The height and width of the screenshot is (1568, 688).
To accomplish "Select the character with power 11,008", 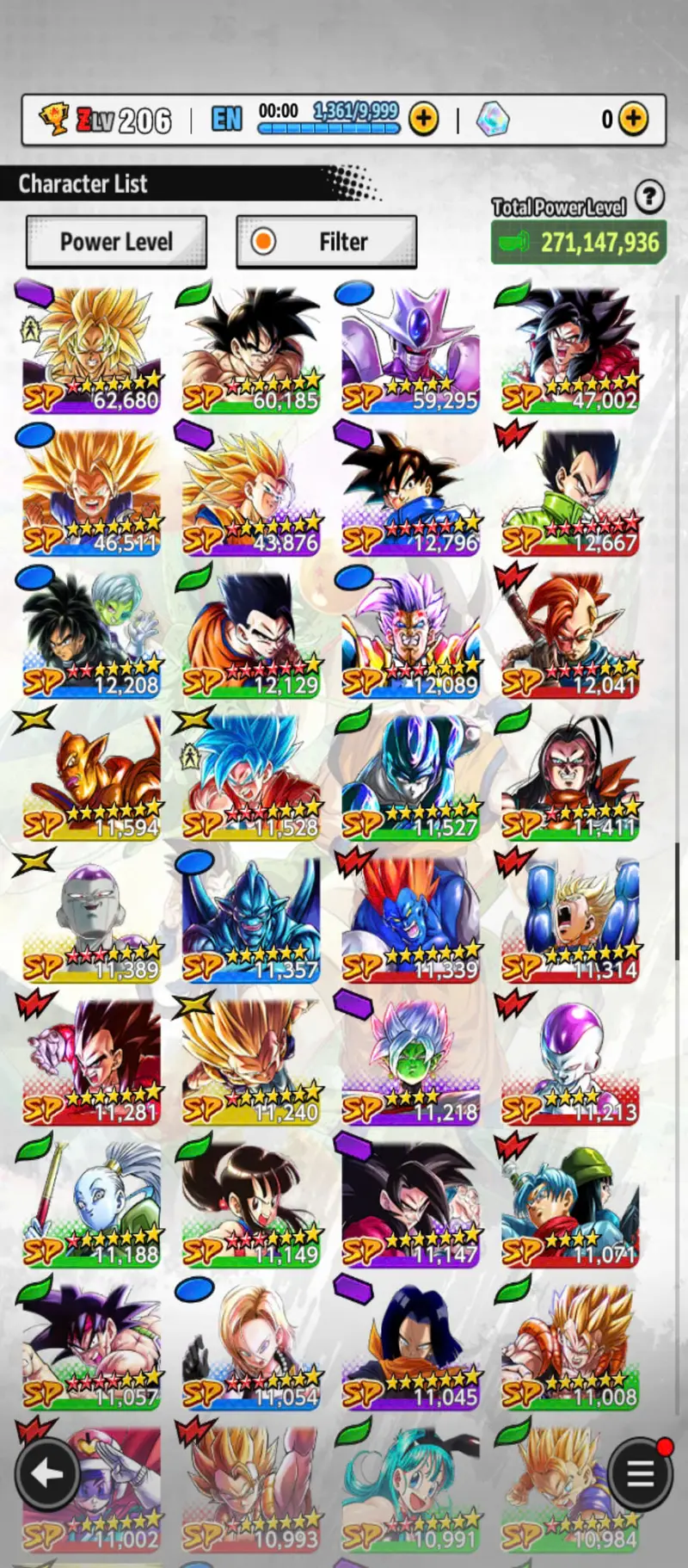I will click(570, 1346).
